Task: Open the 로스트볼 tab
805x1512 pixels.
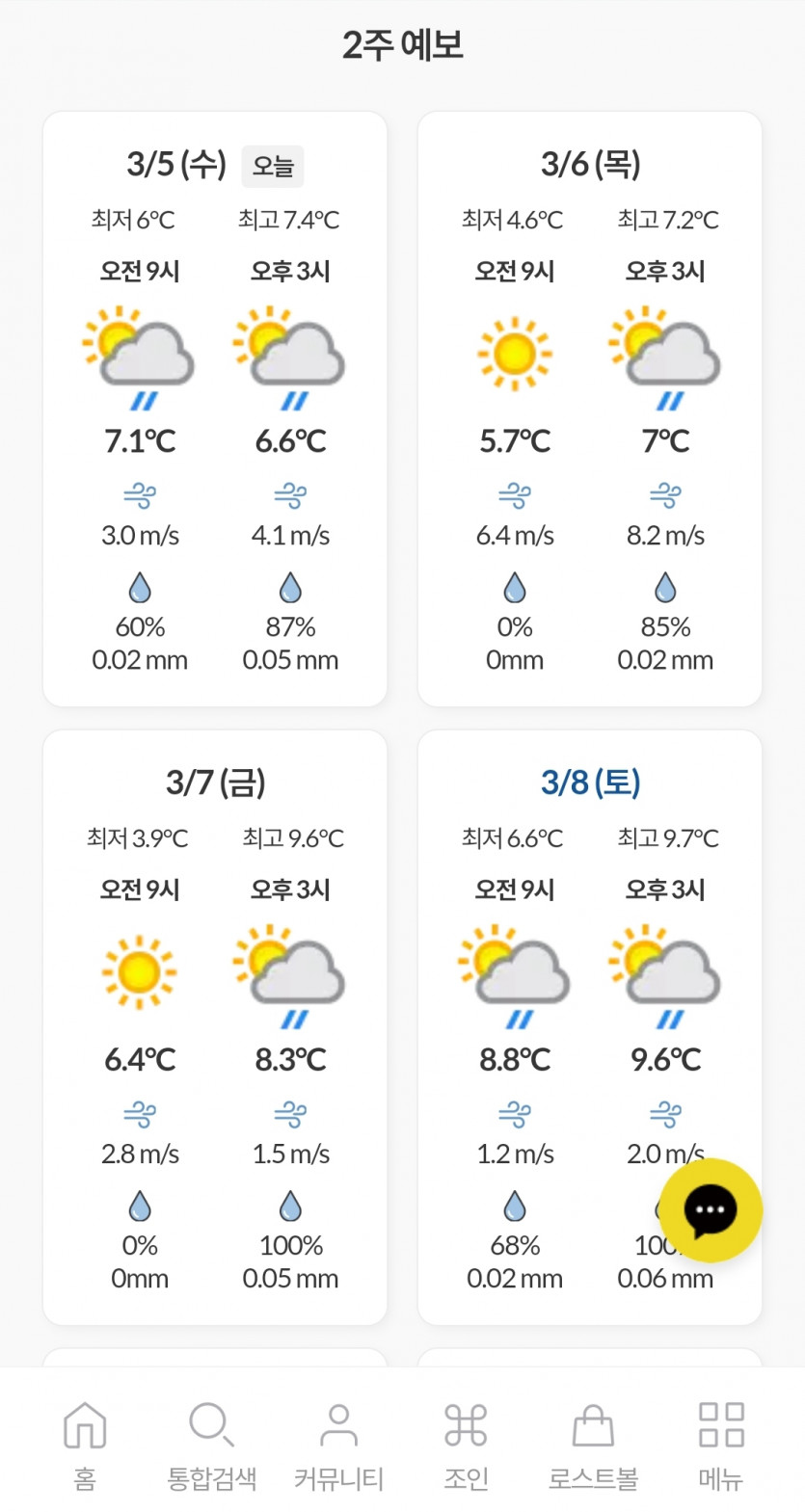Action: point(593,1443)
